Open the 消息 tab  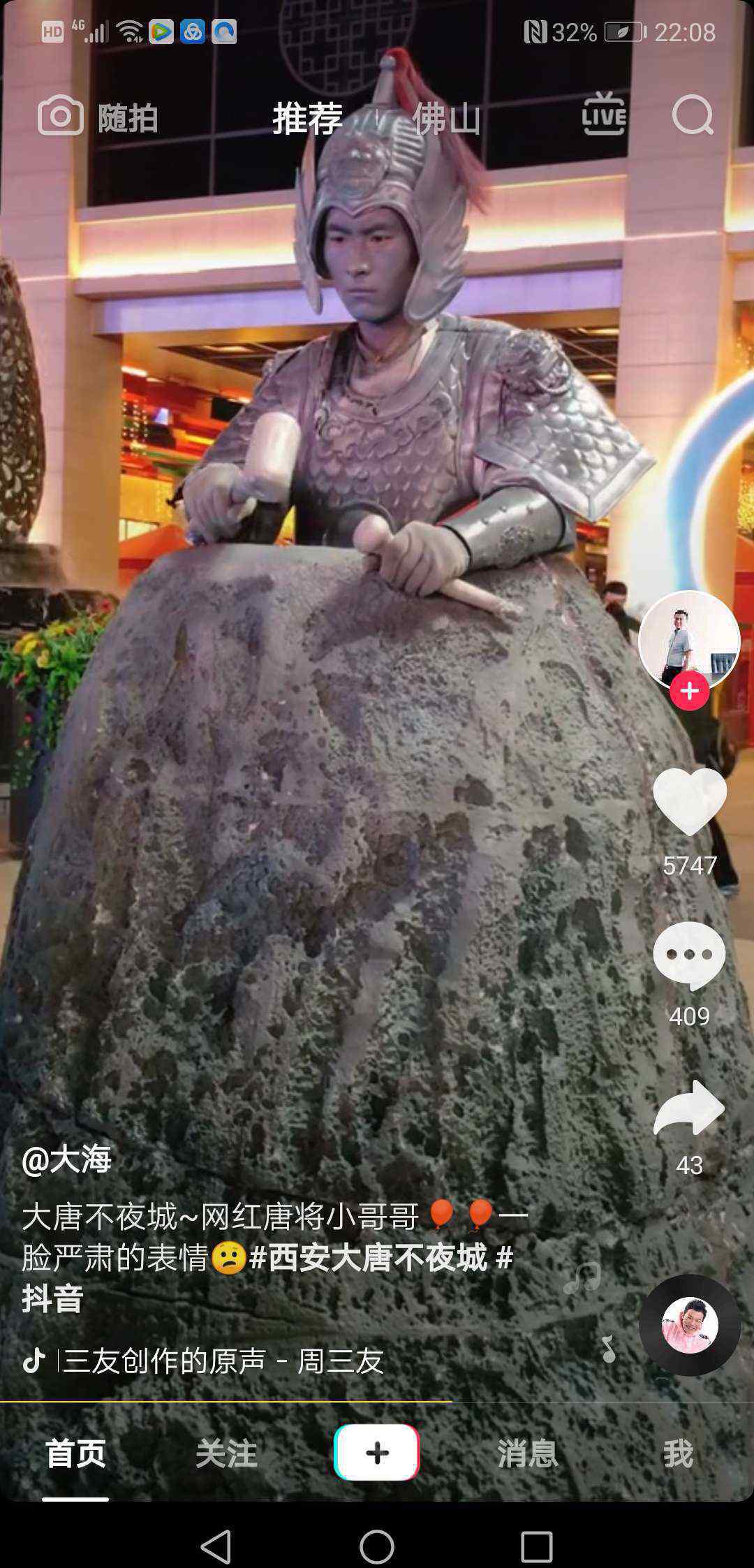528,1453
